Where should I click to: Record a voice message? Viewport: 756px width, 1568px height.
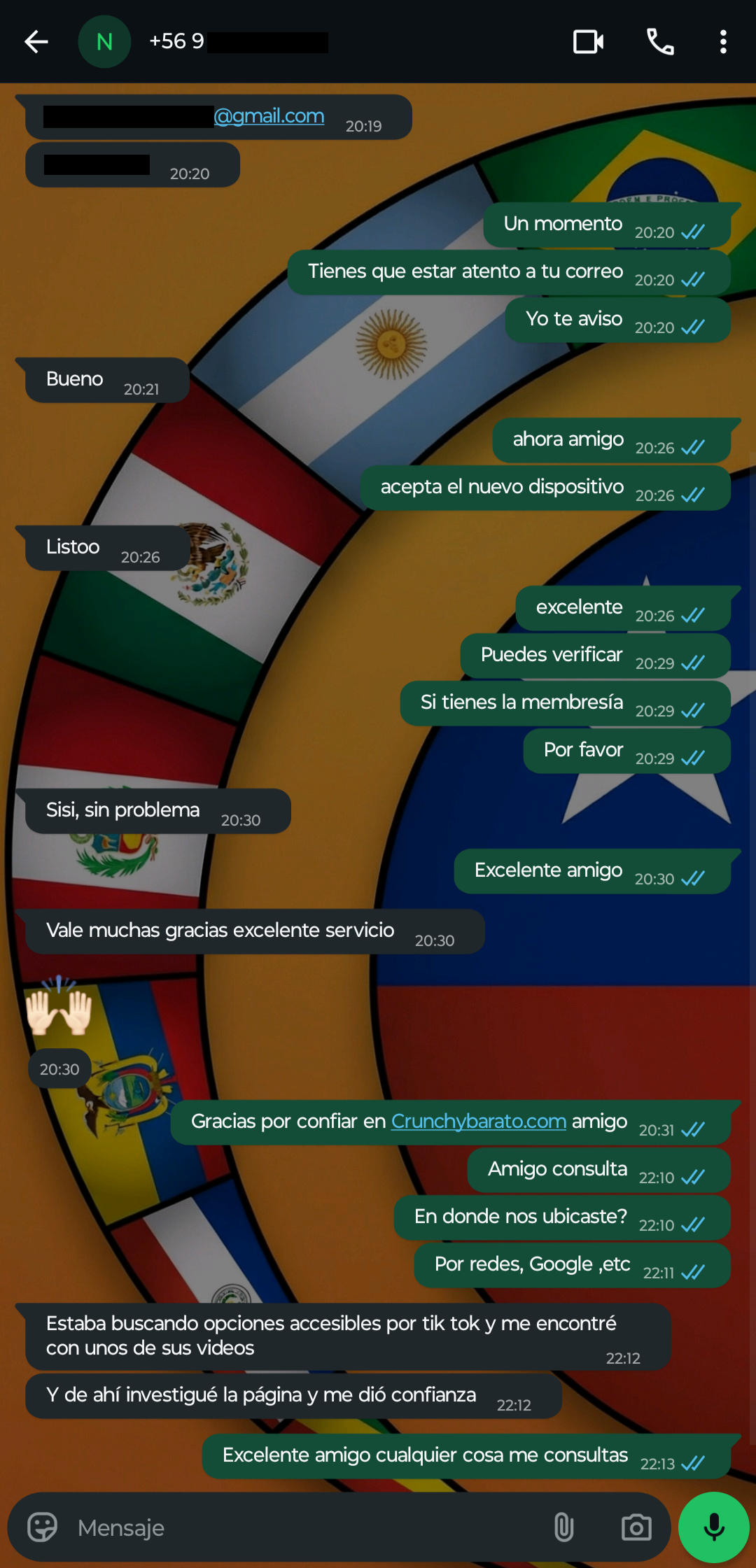coord(714,1527)
